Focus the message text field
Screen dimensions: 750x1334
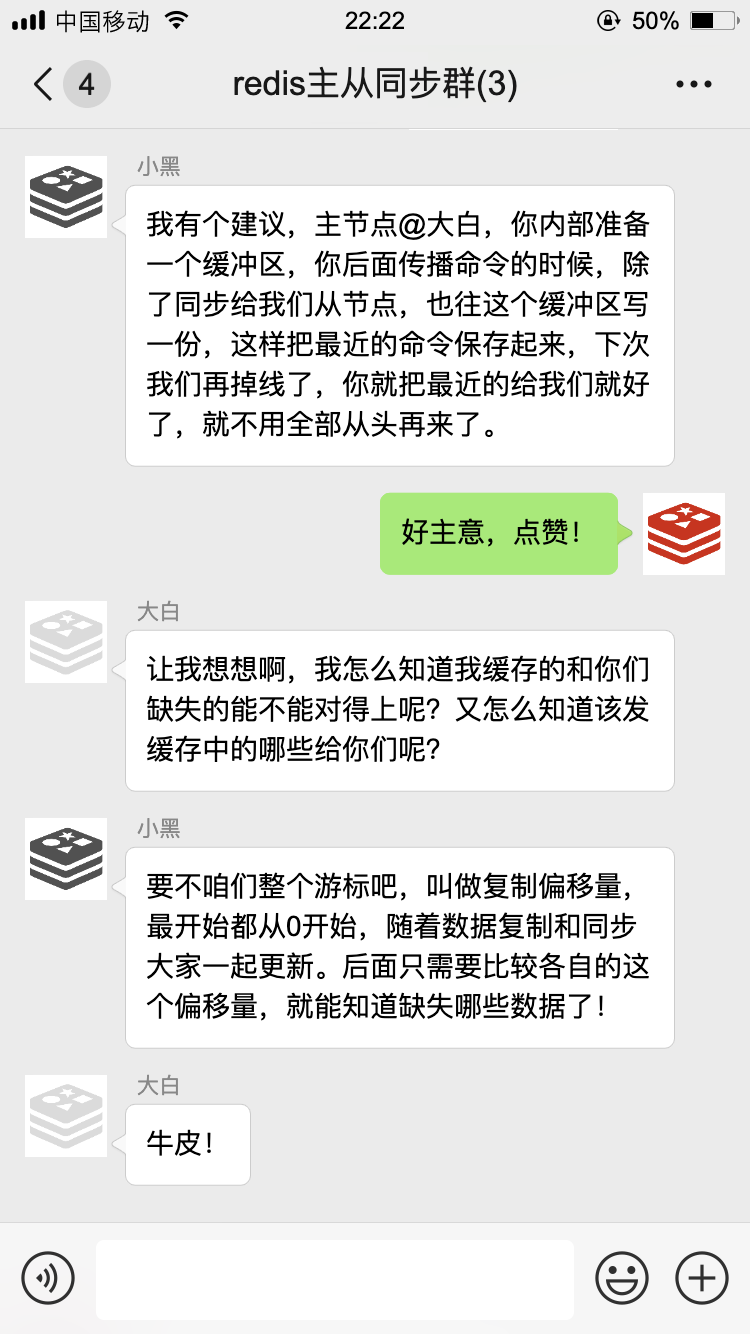(x=335, y=1279)
